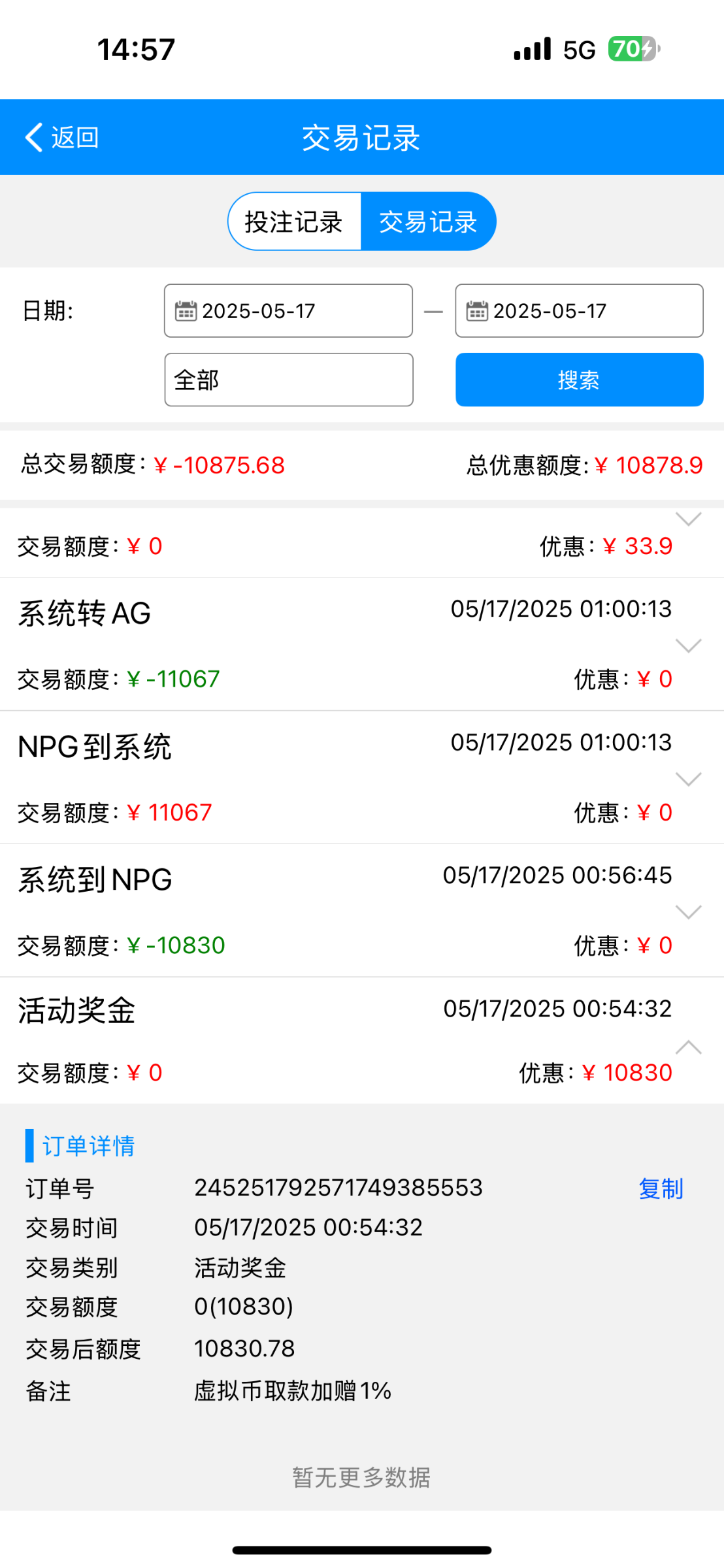Screen dimensions: 724x1568
Task: Go back using the 返回 button
Action: coord(62,138)
